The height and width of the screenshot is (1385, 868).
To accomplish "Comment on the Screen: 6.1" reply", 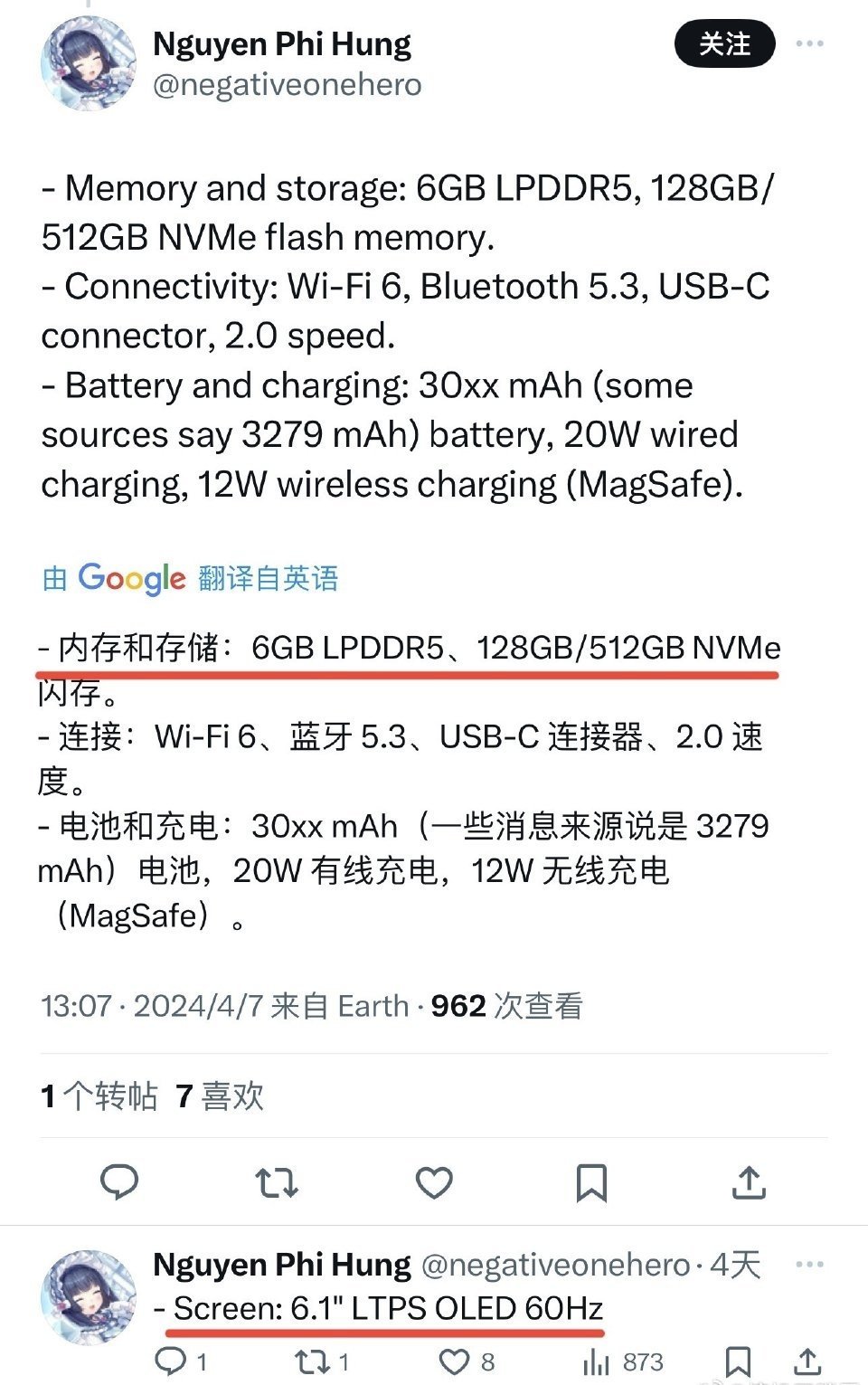I will coord(172,1361).
